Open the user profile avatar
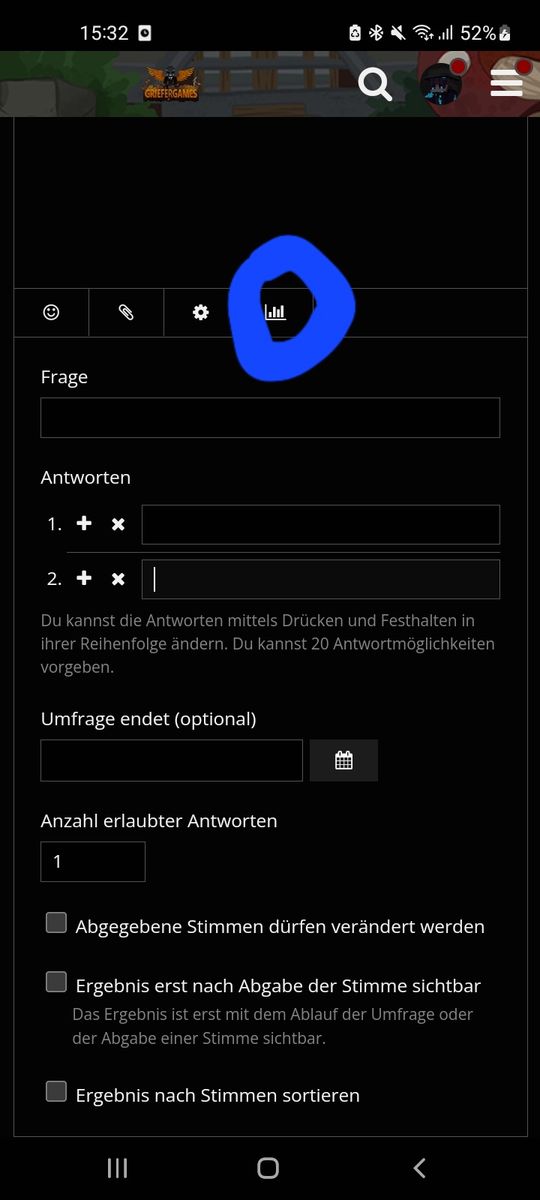This screenshot has height=1200, width=540. pyautogui.click(x=441, y=85)
